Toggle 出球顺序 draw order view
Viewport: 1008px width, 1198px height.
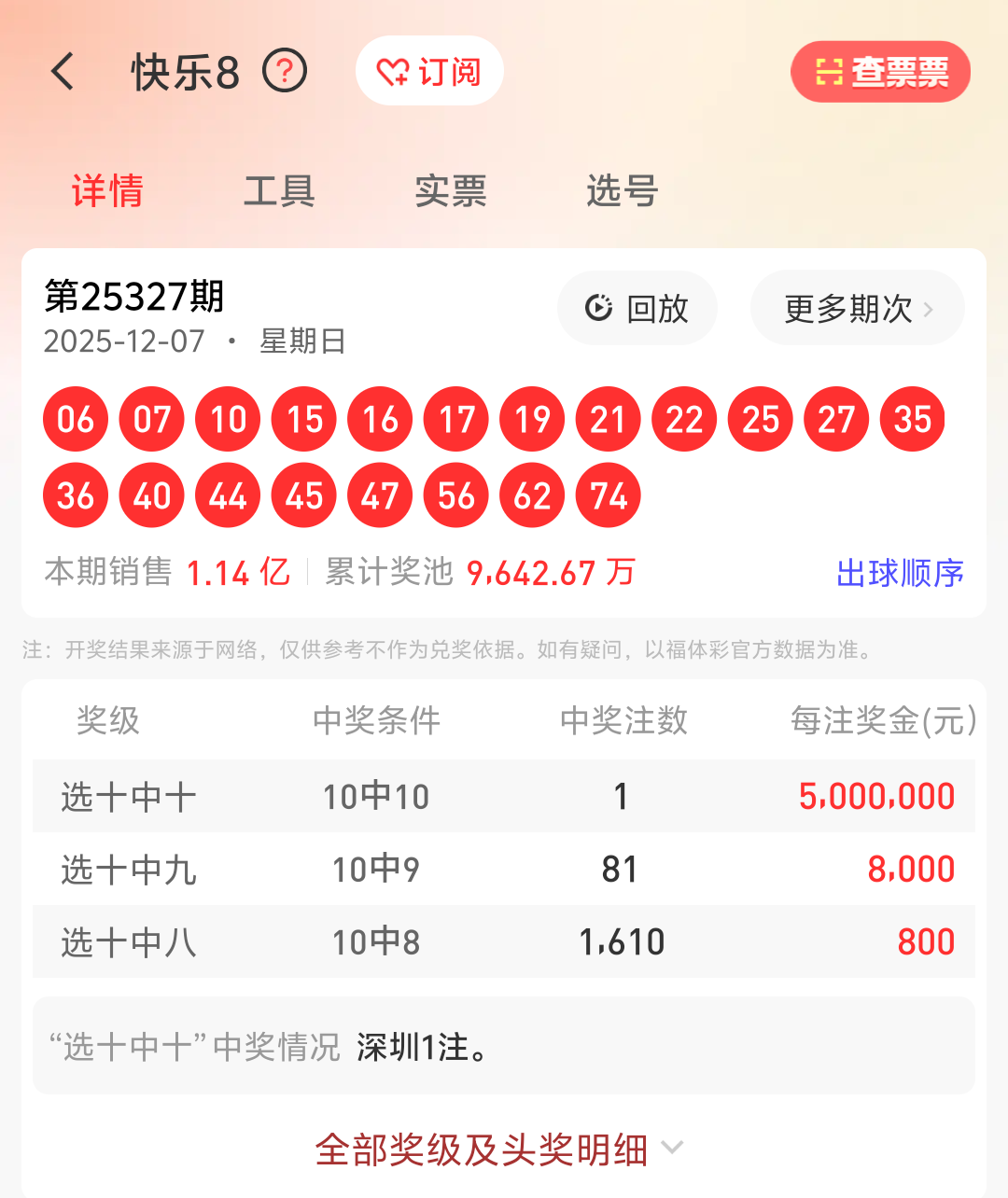coord(899,573)
